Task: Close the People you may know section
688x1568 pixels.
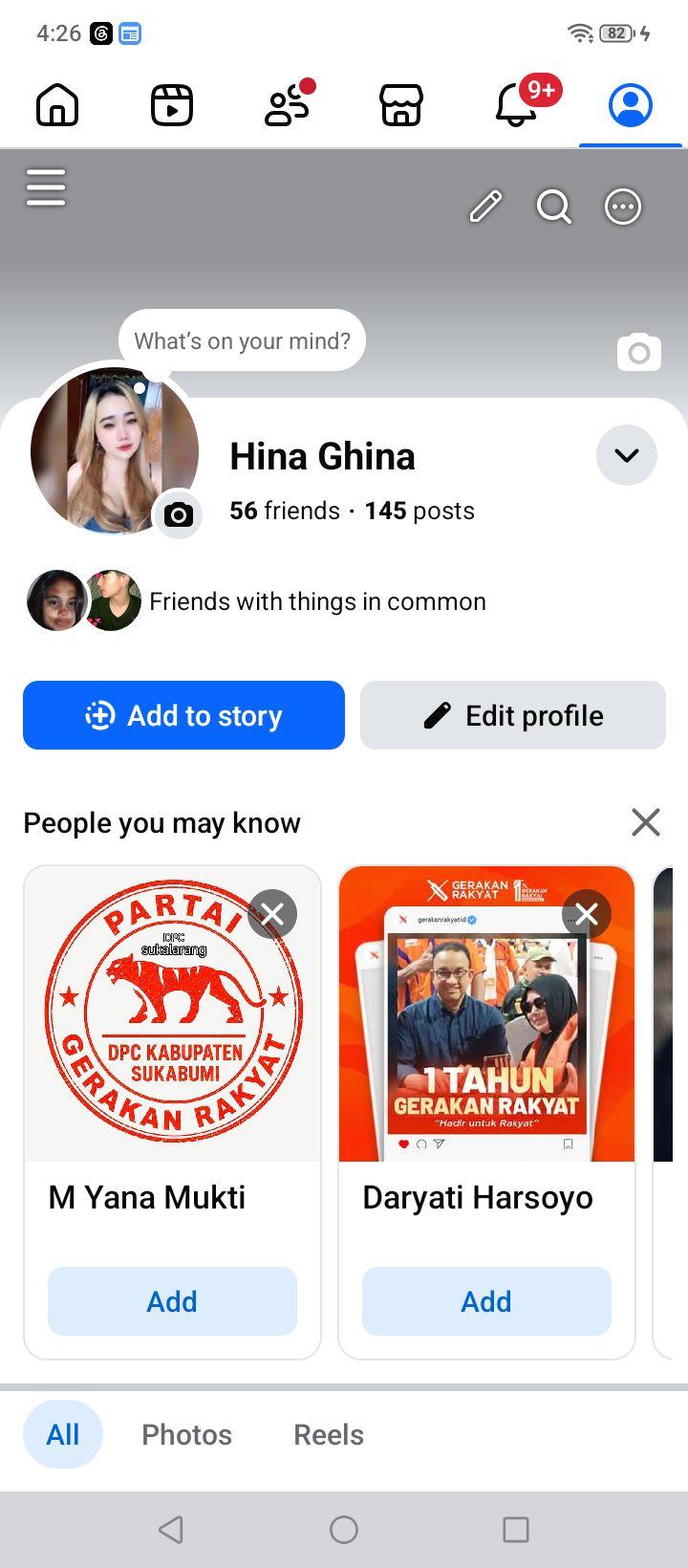Action: (x=646, y=822)
